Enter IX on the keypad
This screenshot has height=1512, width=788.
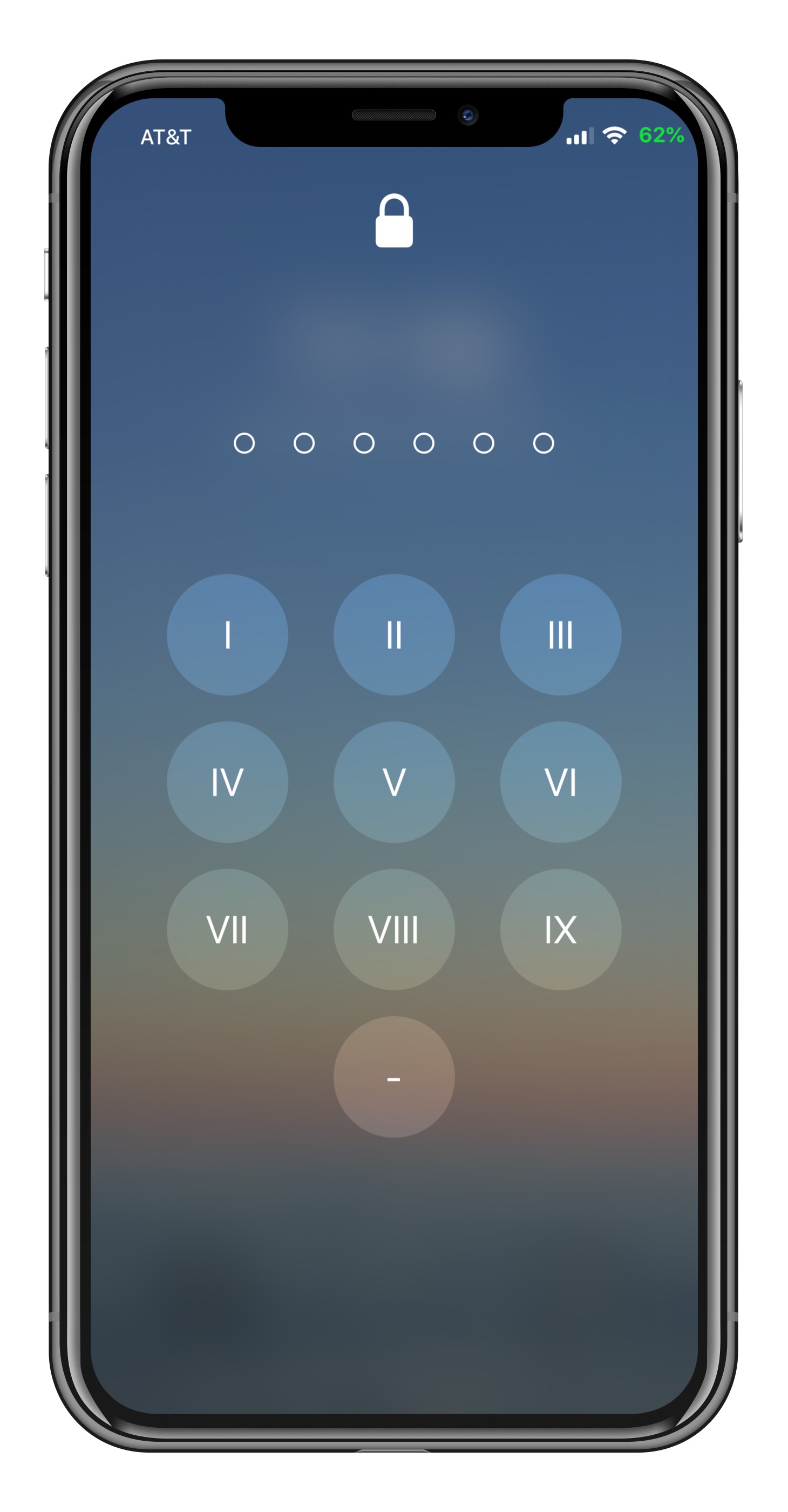click(x=560, y=929)
